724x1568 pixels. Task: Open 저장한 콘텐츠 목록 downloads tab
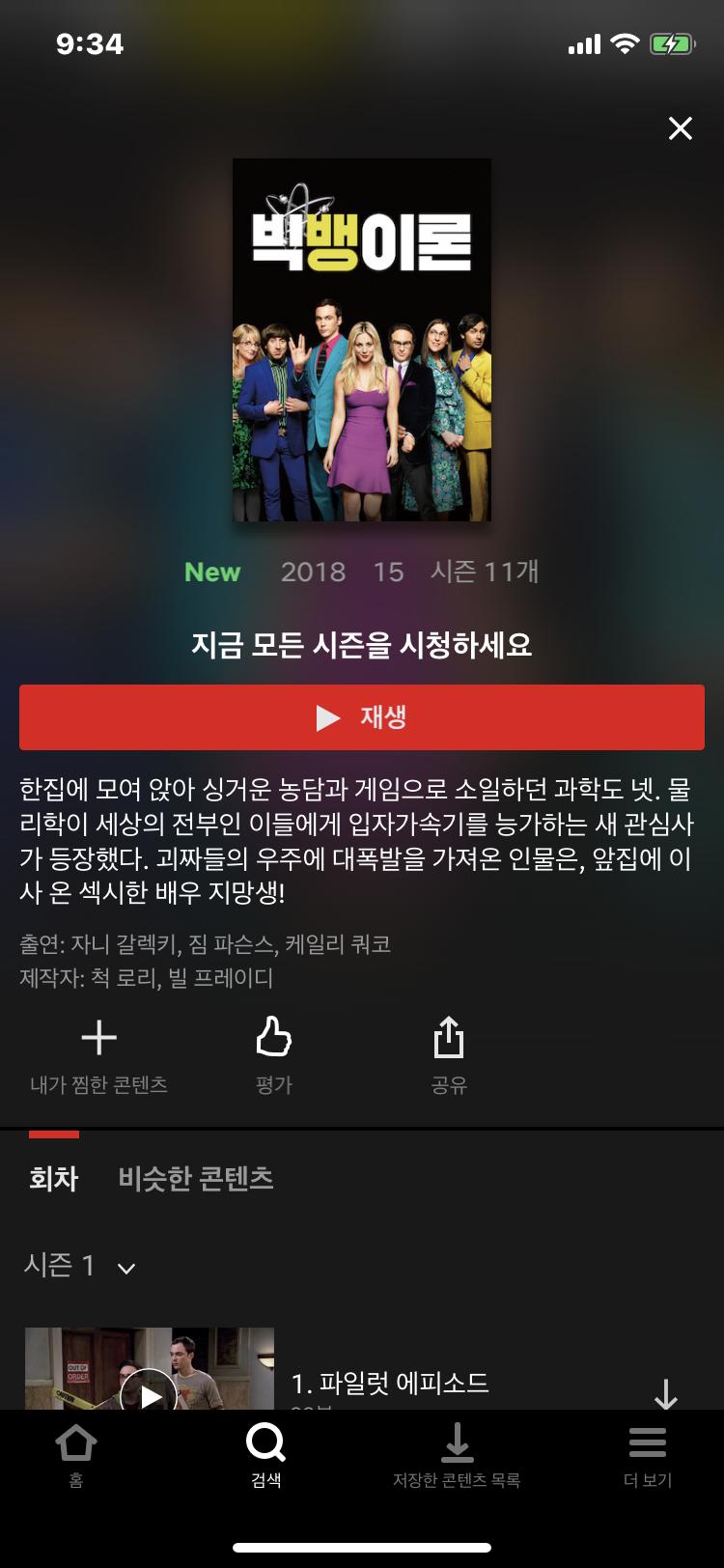point(457,1456)
